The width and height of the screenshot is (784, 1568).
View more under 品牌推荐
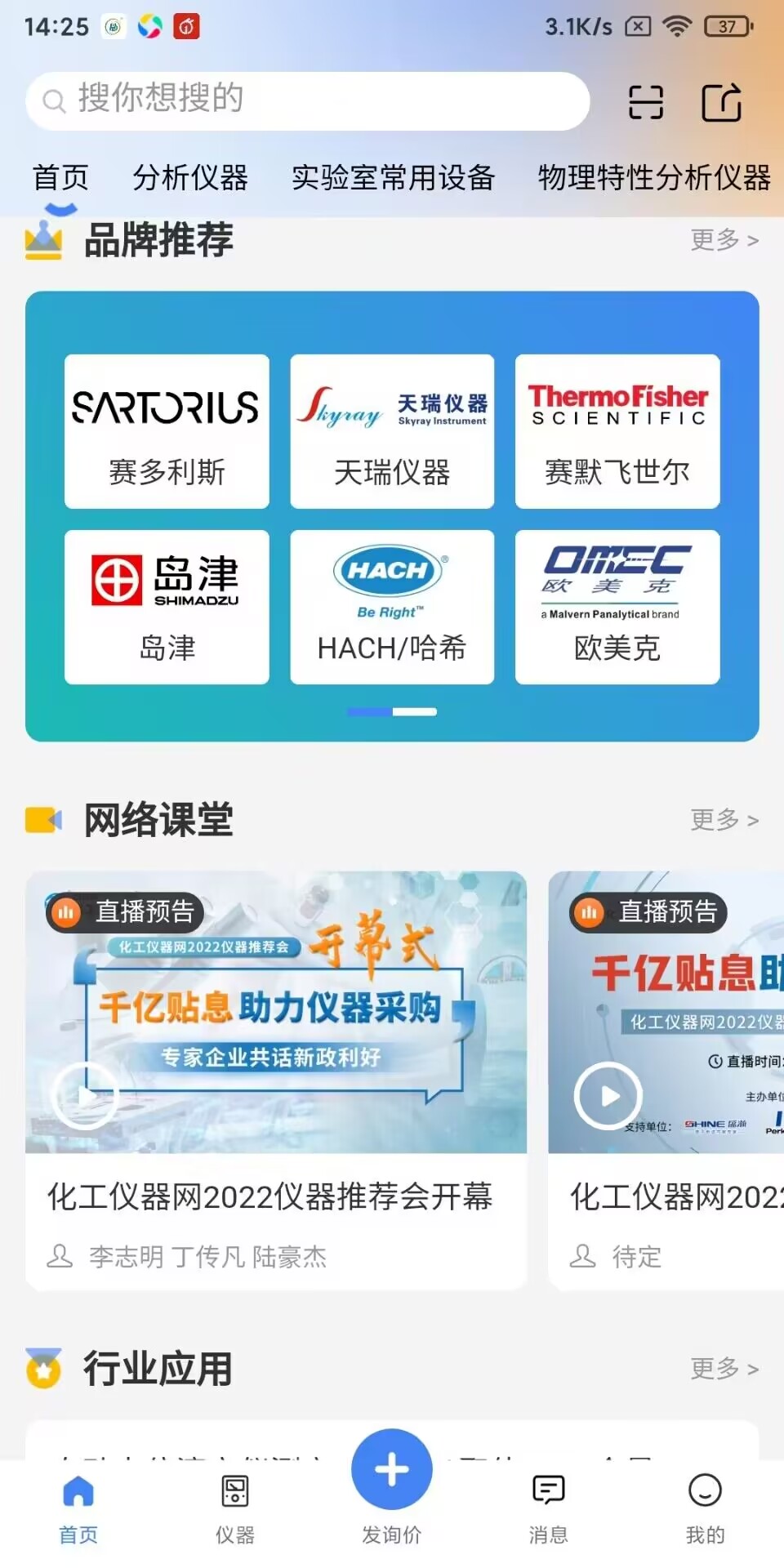coord(724,240)
